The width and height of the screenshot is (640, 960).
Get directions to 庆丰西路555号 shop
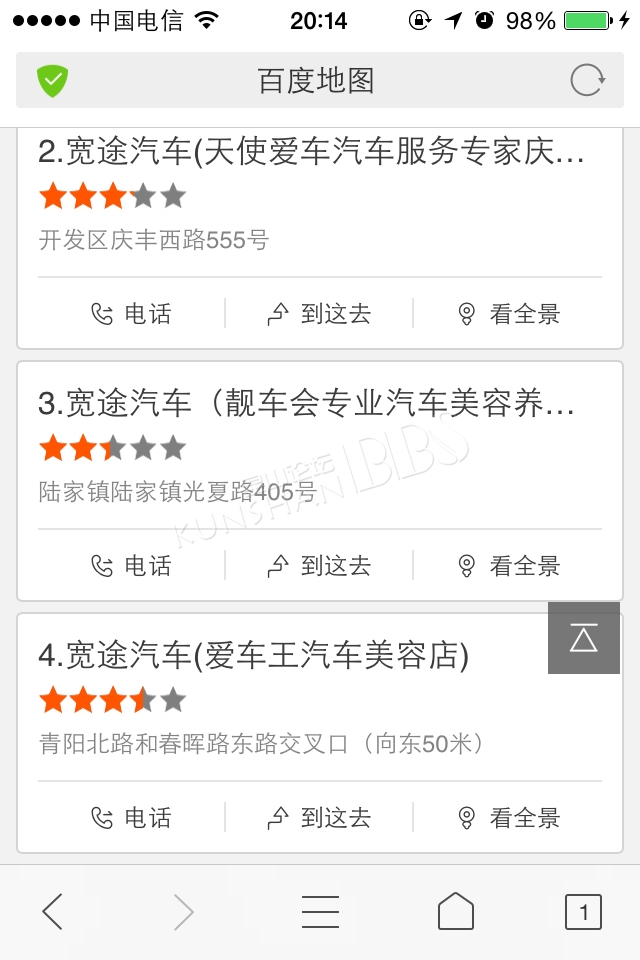(319, 314)
